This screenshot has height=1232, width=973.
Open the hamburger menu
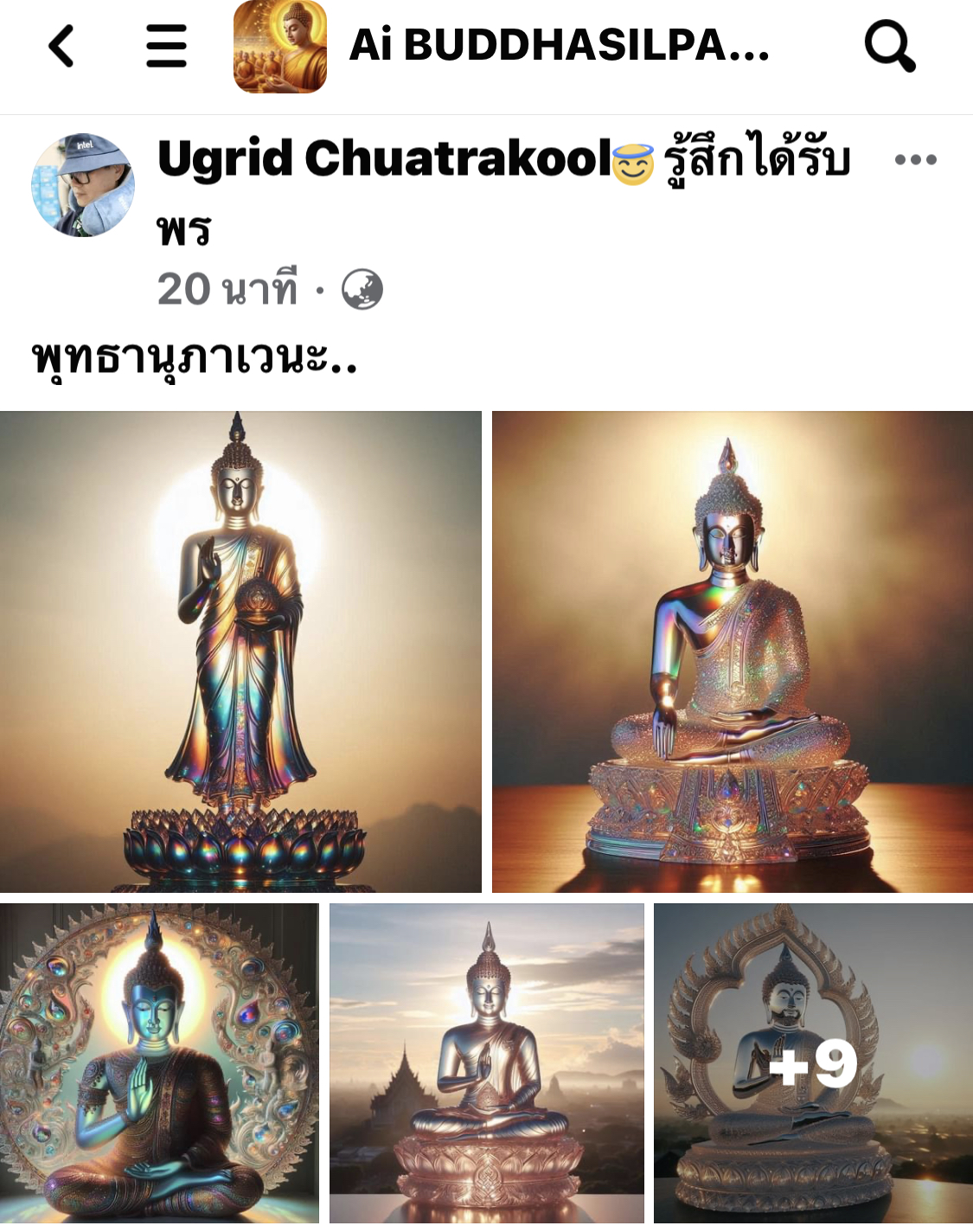[x=166, y=46]
